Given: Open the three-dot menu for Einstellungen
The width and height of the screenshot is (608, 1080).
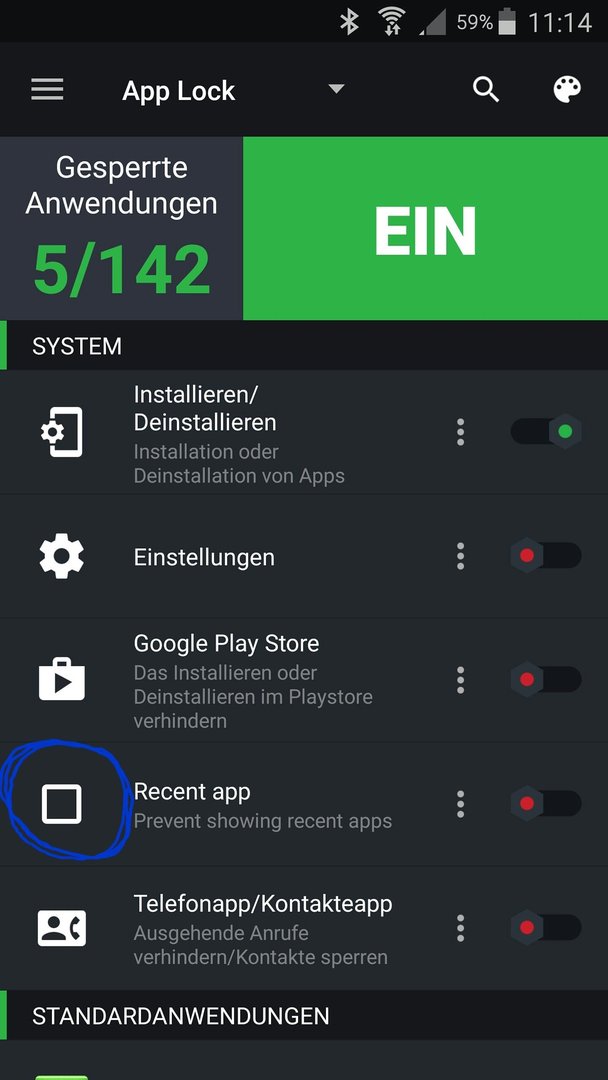Looking at the screenshot, I should click(461, 555).
